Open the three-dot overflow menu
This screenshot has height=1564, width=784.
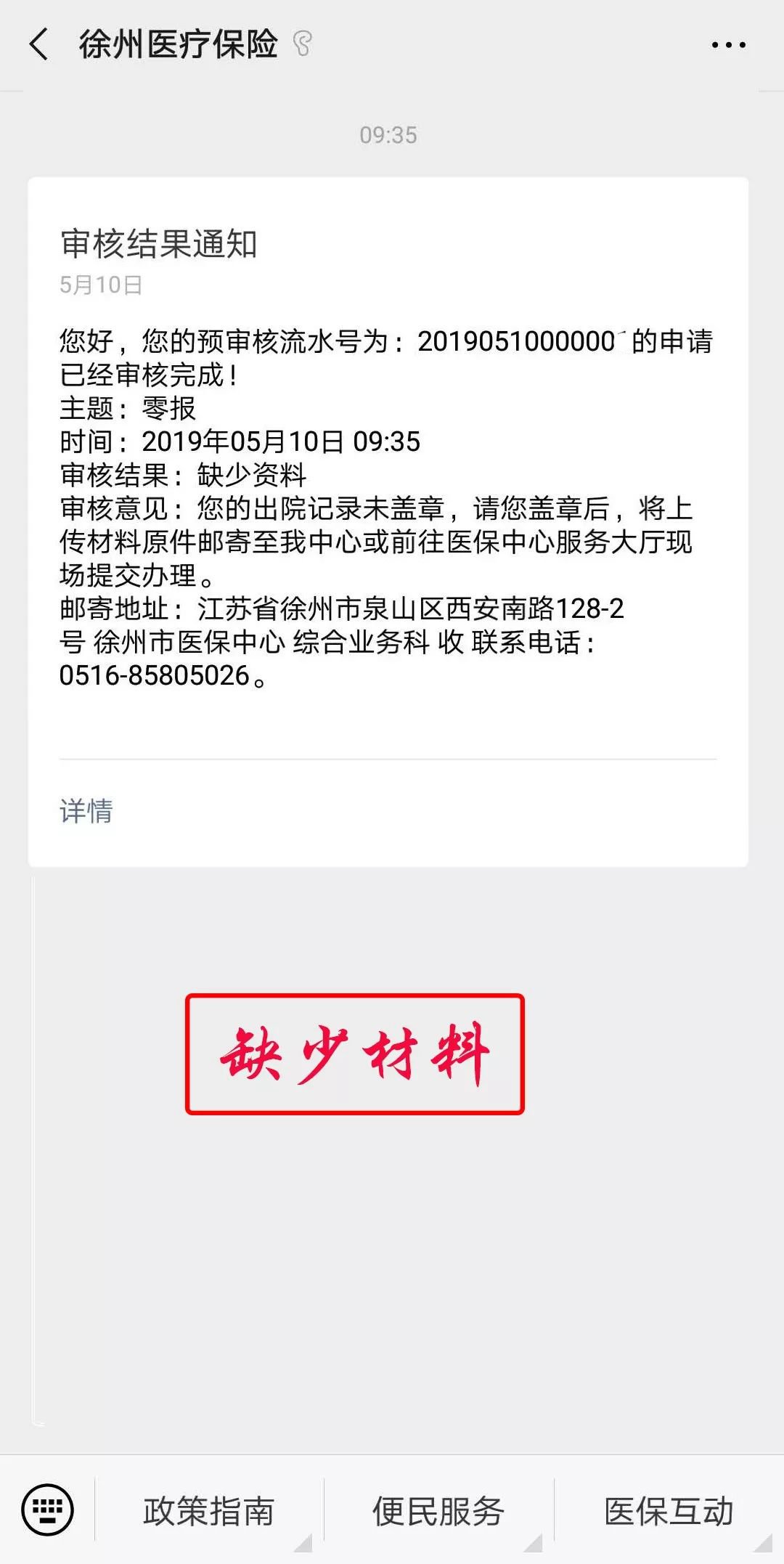coord(728,45)
